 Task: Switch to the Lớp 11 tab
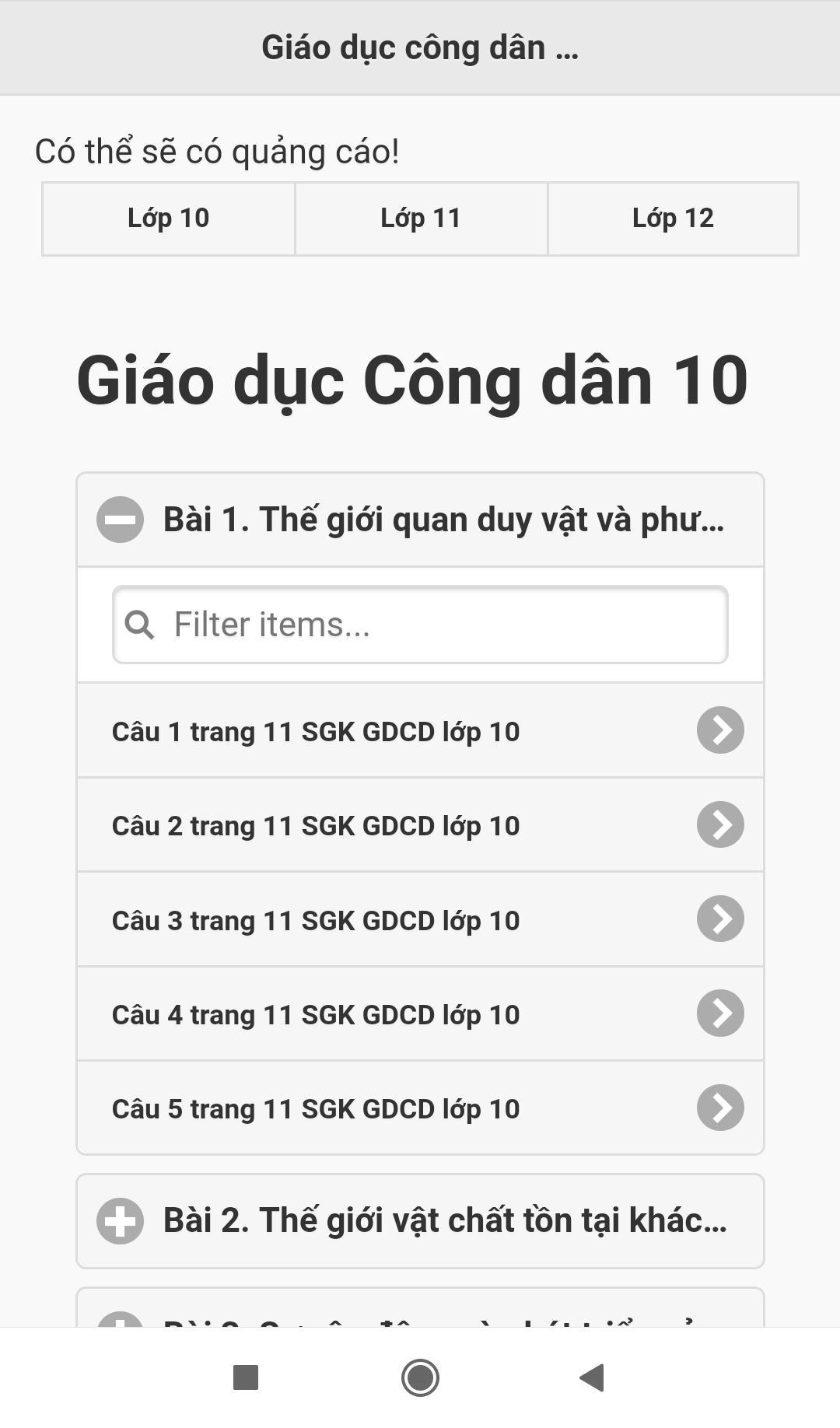(x=420, y=218)
